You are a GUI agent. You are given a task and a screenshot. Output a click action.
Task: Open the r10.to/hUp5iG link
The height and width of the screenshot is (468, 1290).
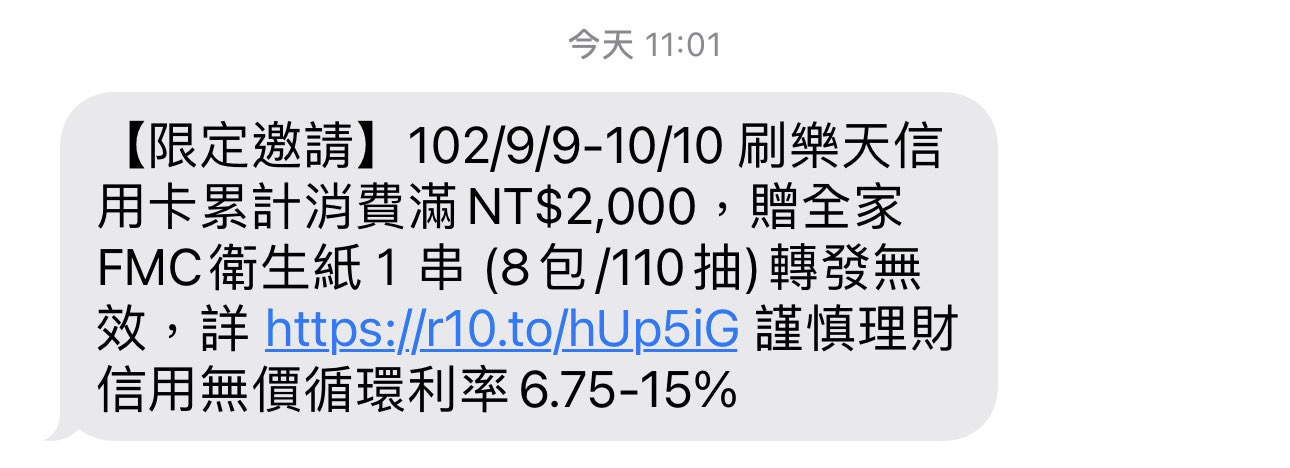point(501,330)
